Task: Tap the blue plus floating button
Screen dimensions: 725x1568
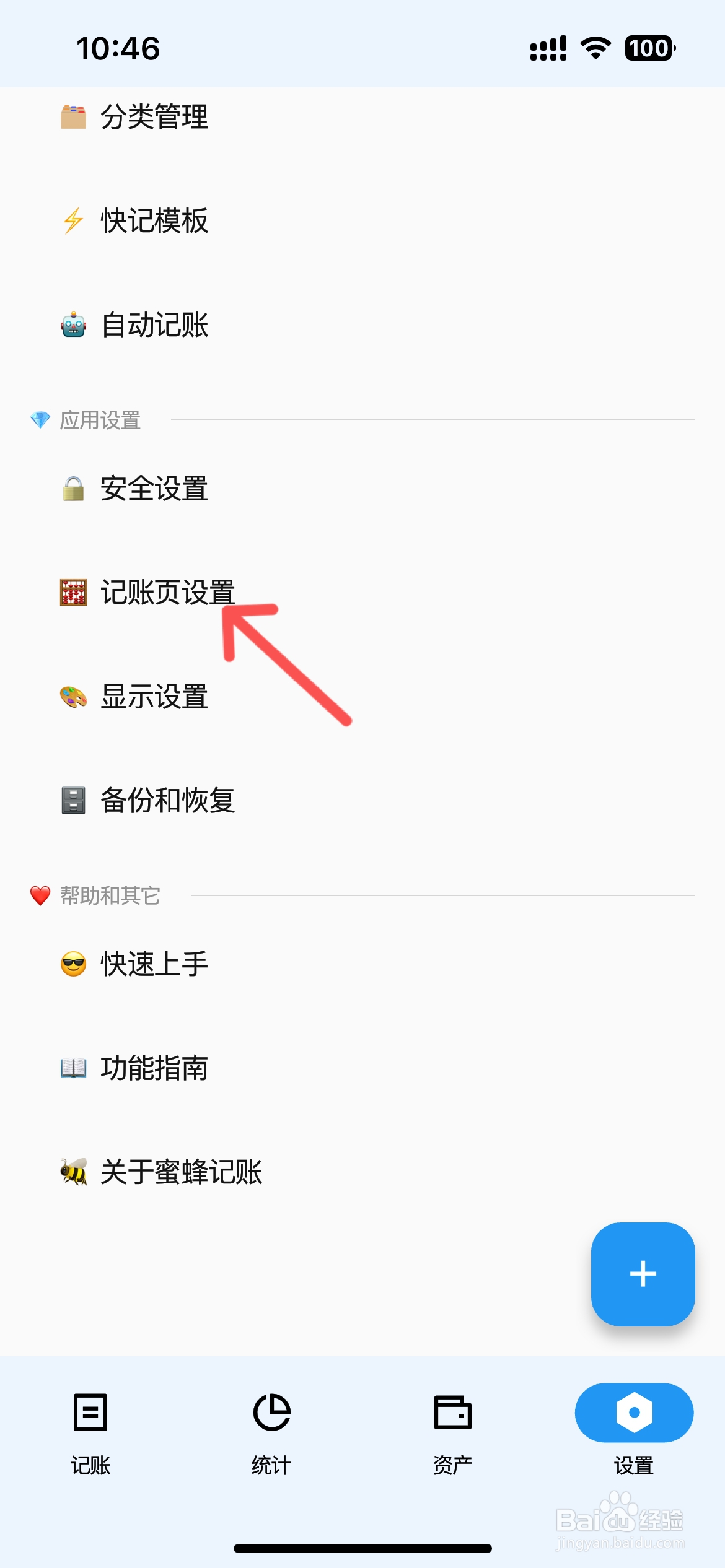Action: click(x=643, y=1274)
